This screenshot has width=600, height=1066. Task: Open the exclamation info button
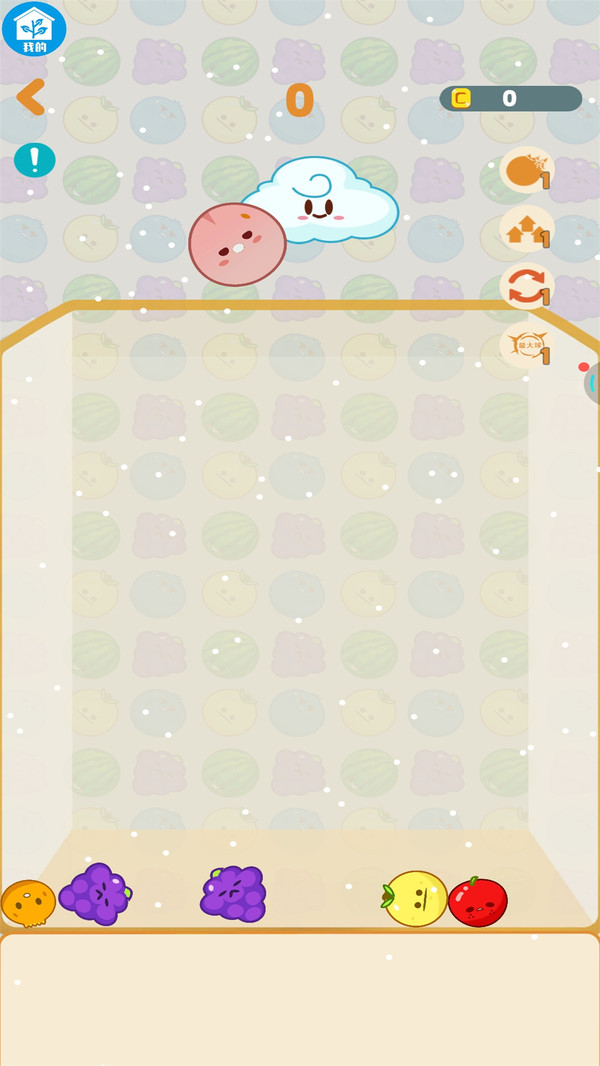click(35, 160)
